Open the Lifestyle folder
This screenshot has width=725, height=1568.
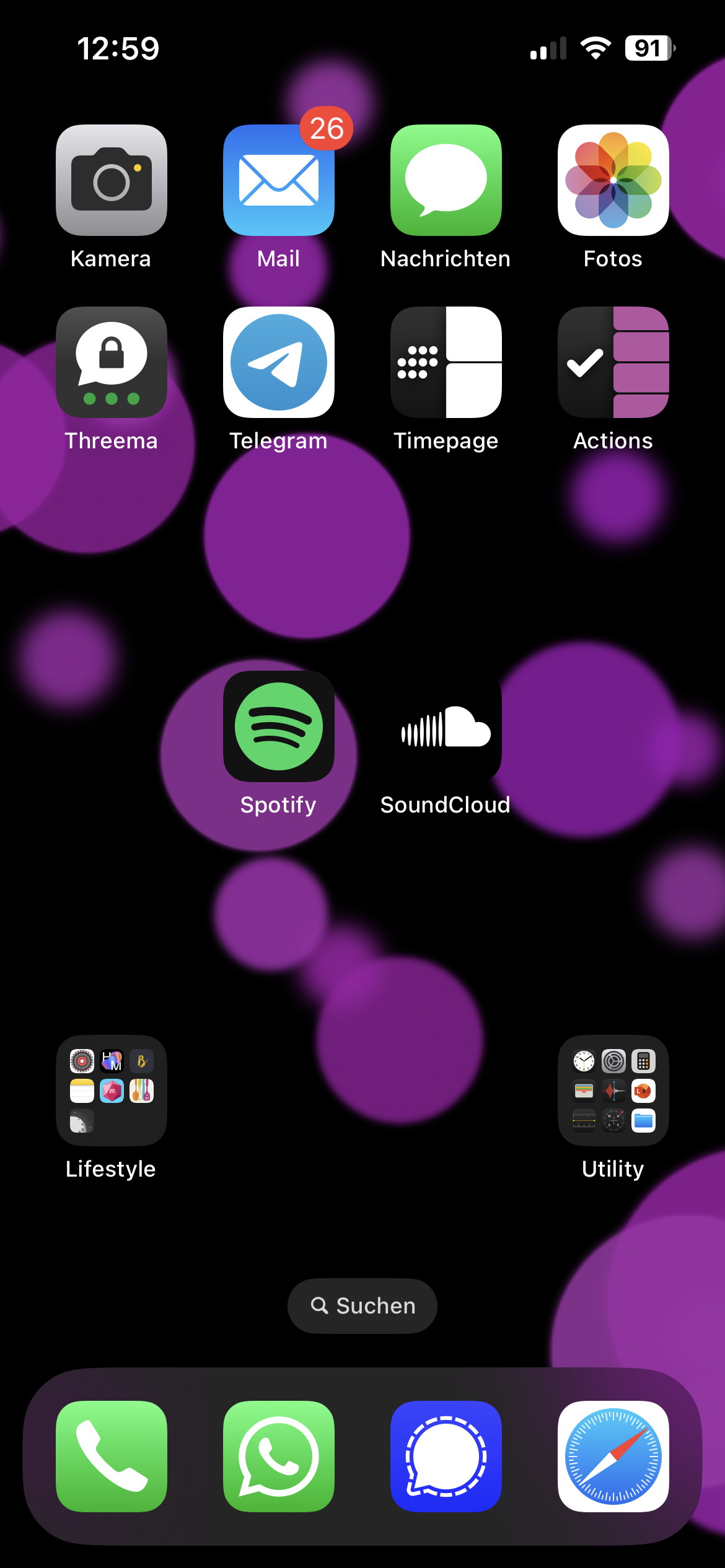coord(112,1091)
